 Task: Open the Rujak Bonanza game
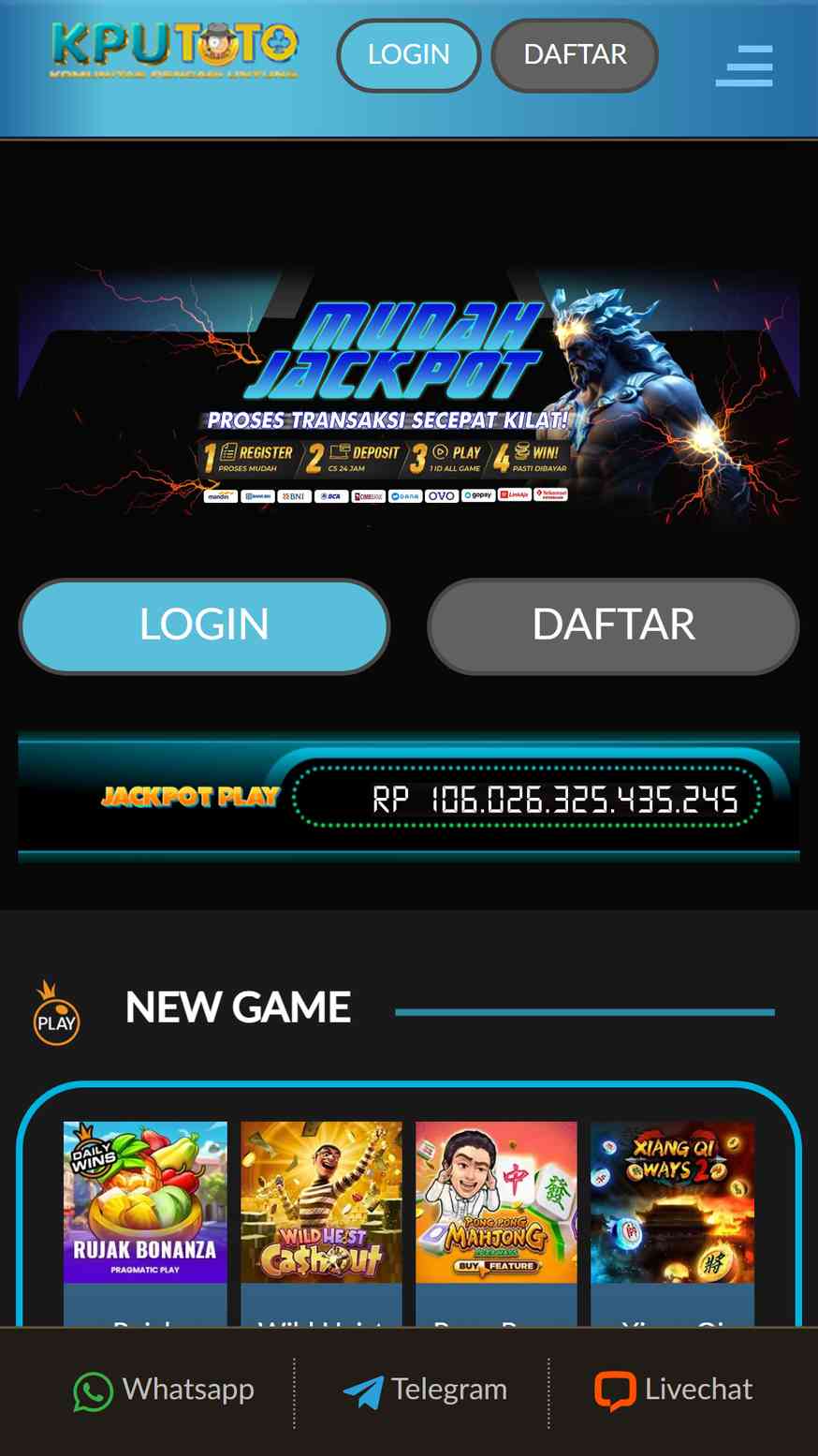[x=145, y=1202]
